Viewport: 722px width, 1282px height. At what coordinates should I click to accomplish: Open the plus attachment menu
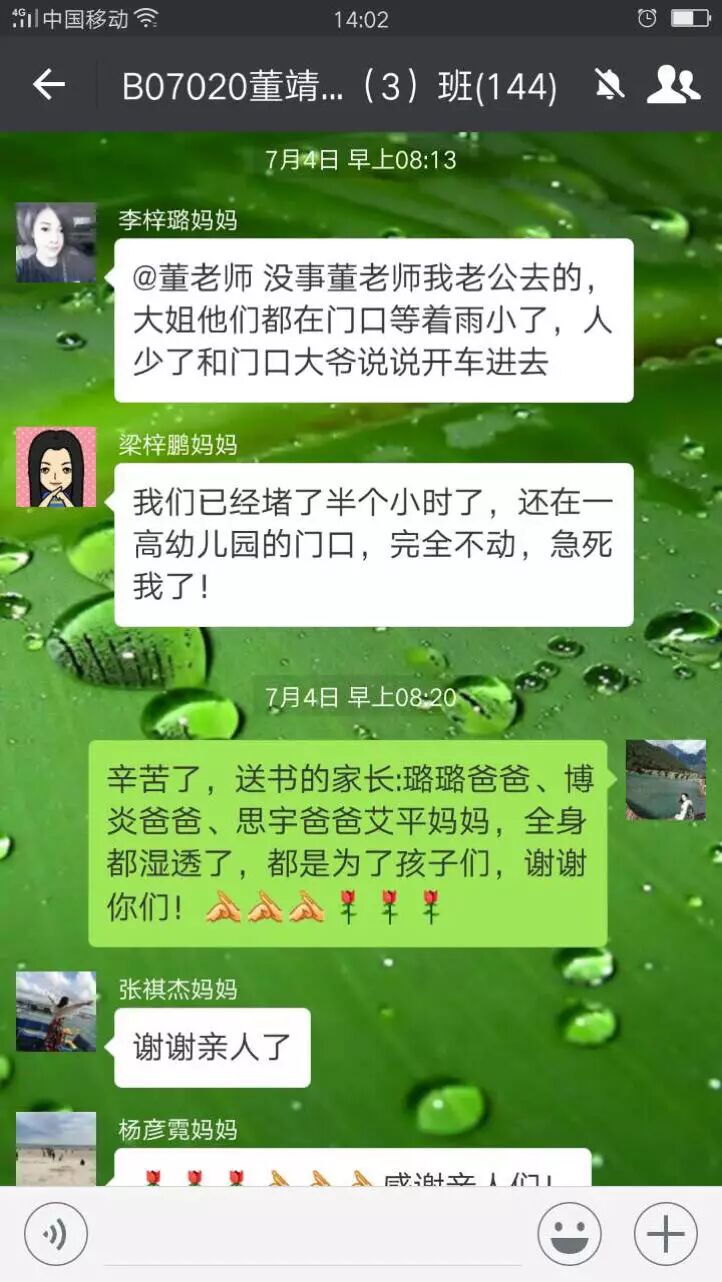pos(666,1234)
